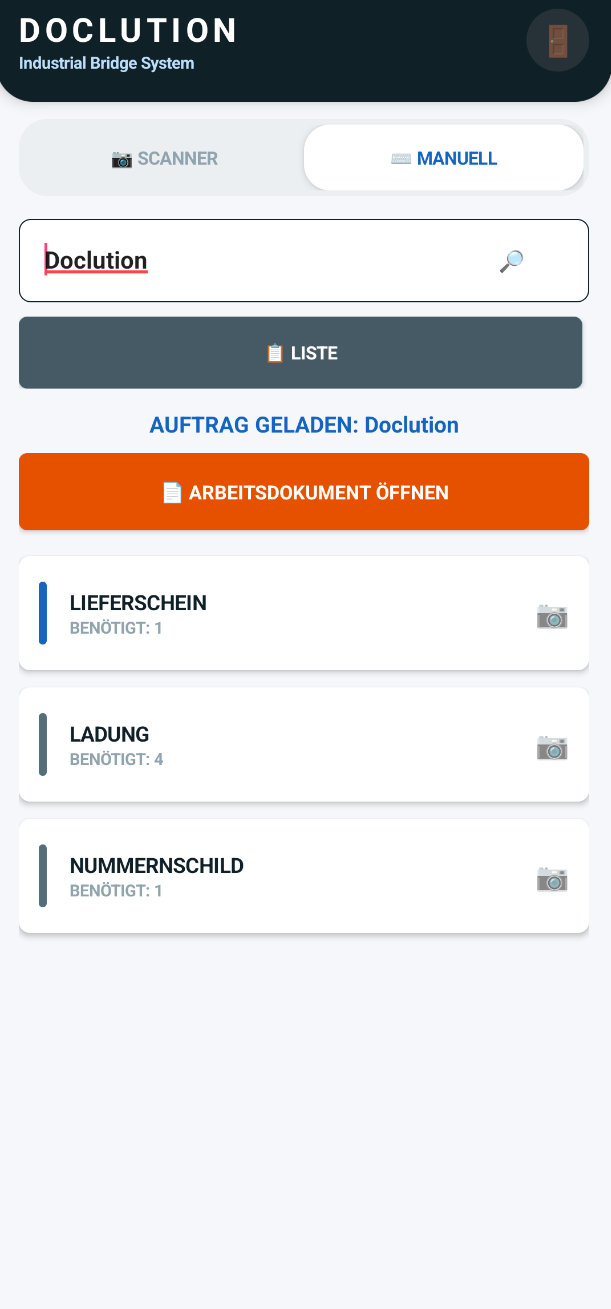Tap the door logout icon
Image resolution: width=611 pixels, height=1309 pixels.
(557, 40)
